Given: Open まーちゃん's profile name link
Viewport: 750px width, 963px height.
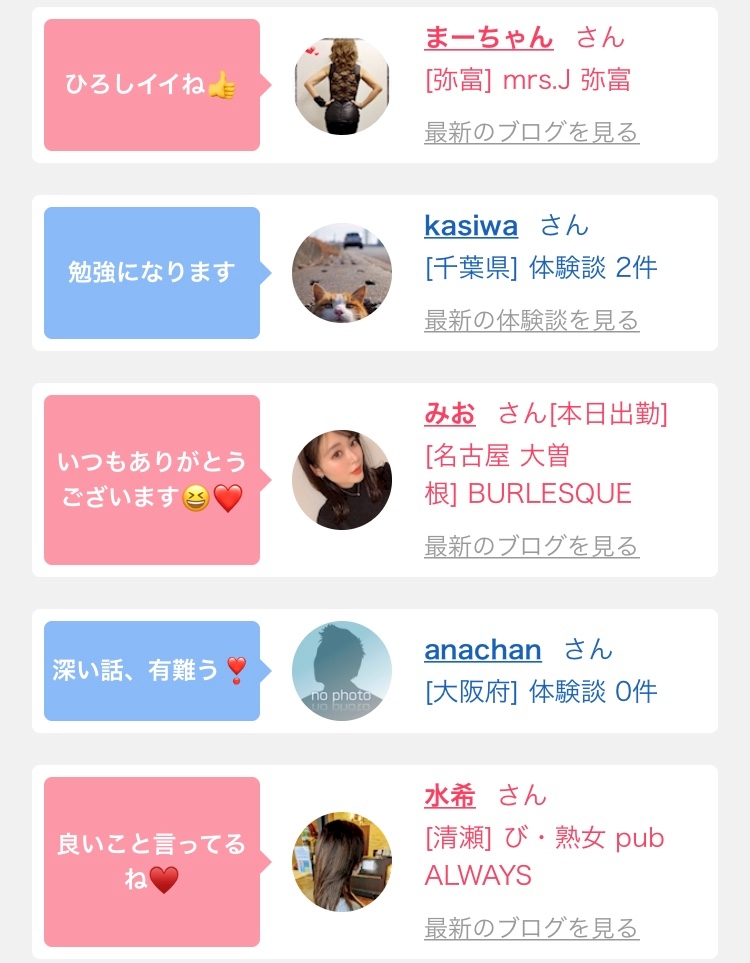Looking at the screenshot, I should pyautogui.click(x=488, y=37).
